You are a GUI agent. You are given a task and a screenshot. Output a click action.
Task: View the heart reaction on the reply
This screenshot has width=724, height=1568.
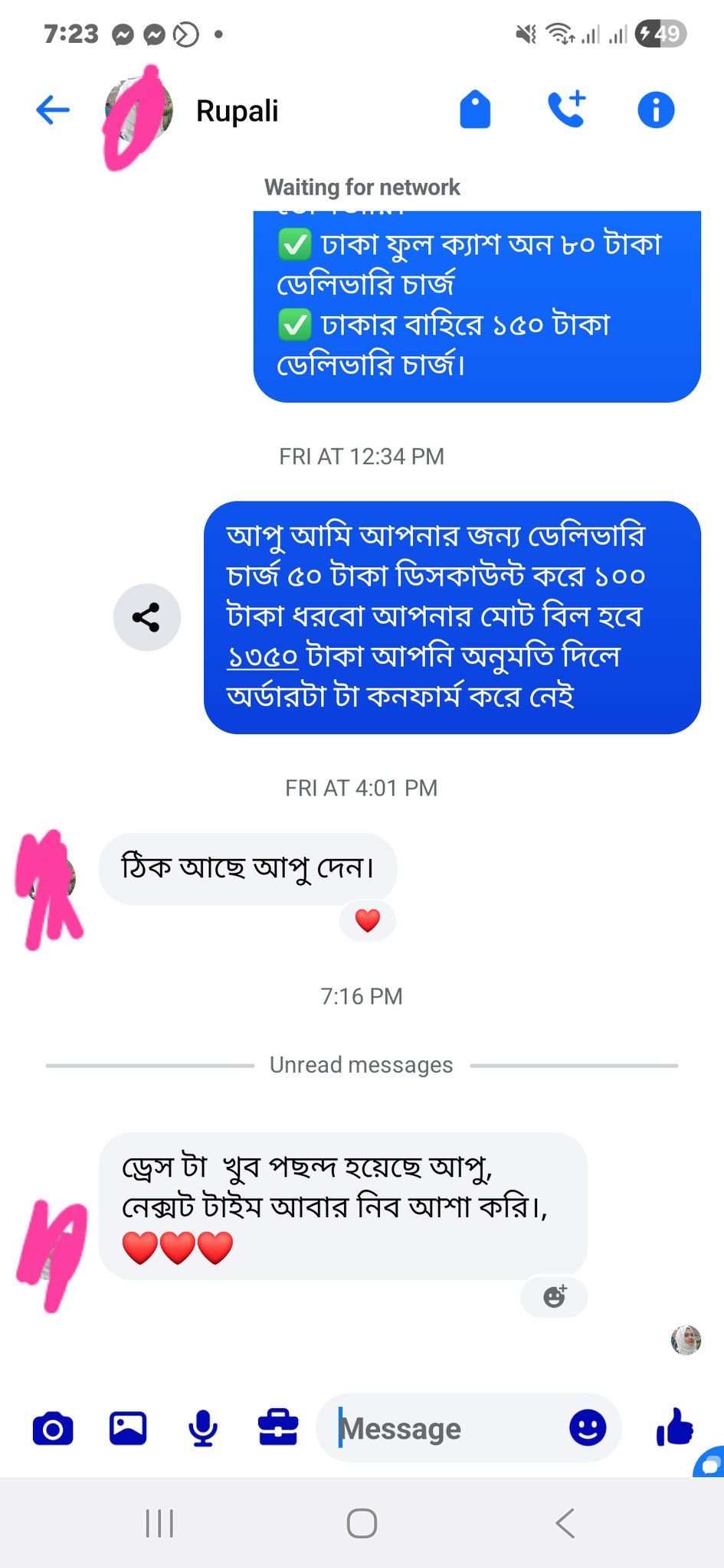(368, 920)
